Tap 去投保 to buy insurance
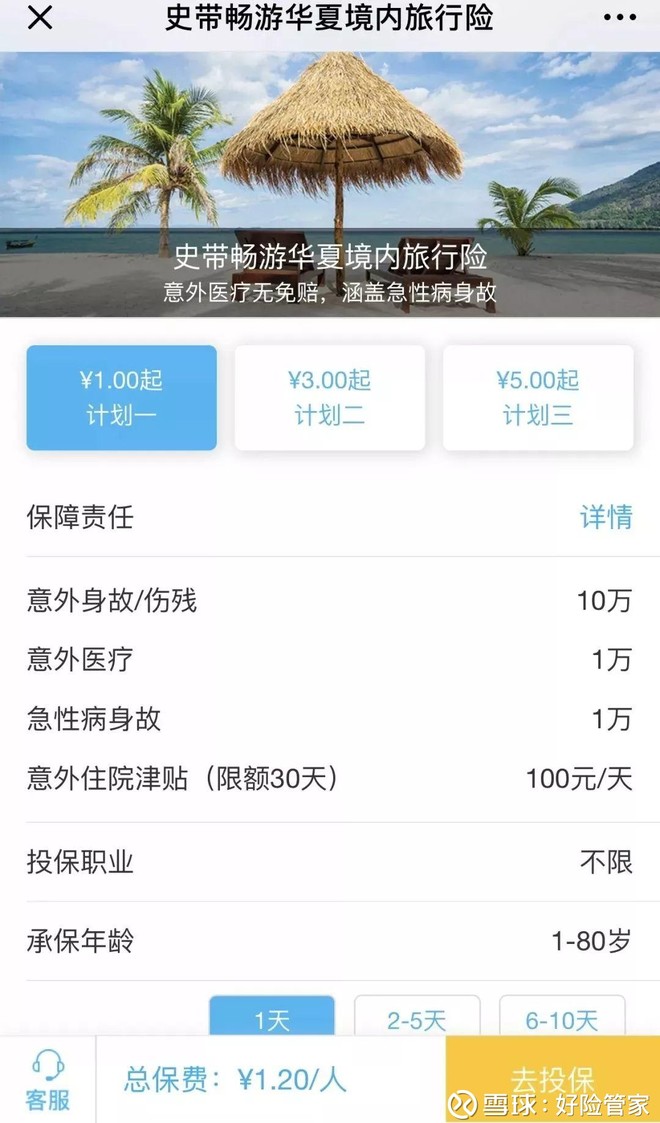Image resolution: width=660 pixels, height=1123 pixels. pyautogui.click(x=552, y=1079)
